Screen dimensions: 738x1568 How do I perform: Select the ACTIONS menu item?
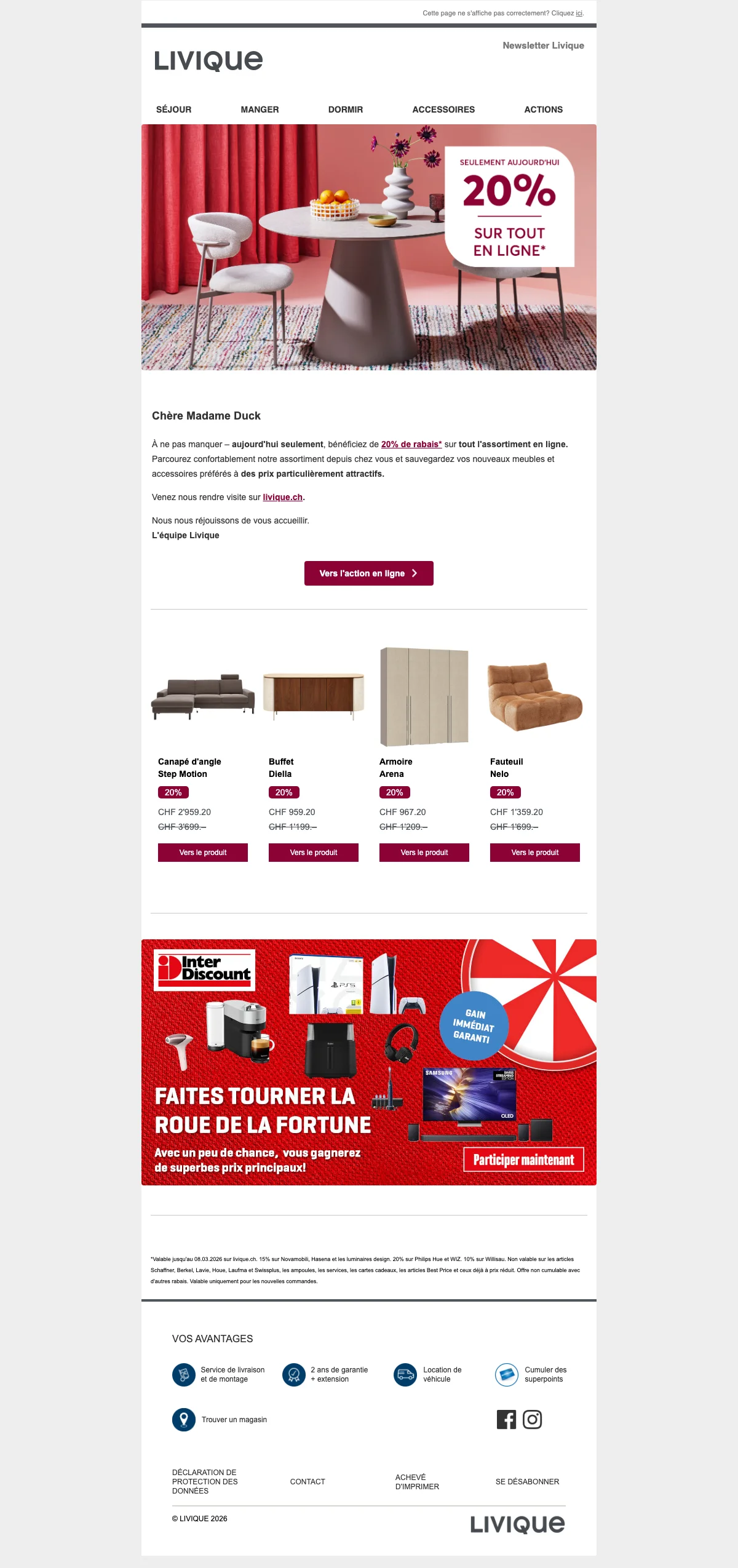coord(543,109)
